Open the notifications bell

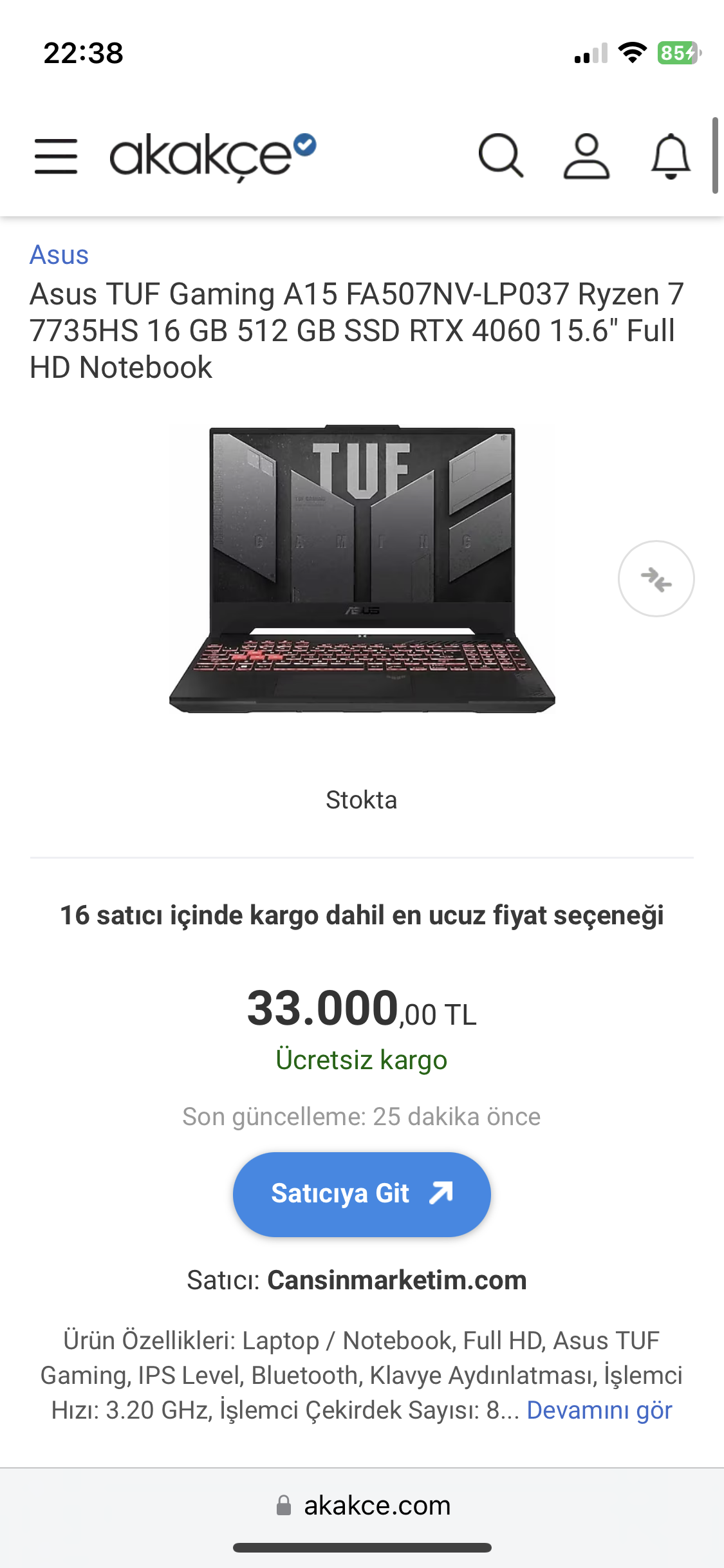(x=671, y=156)
